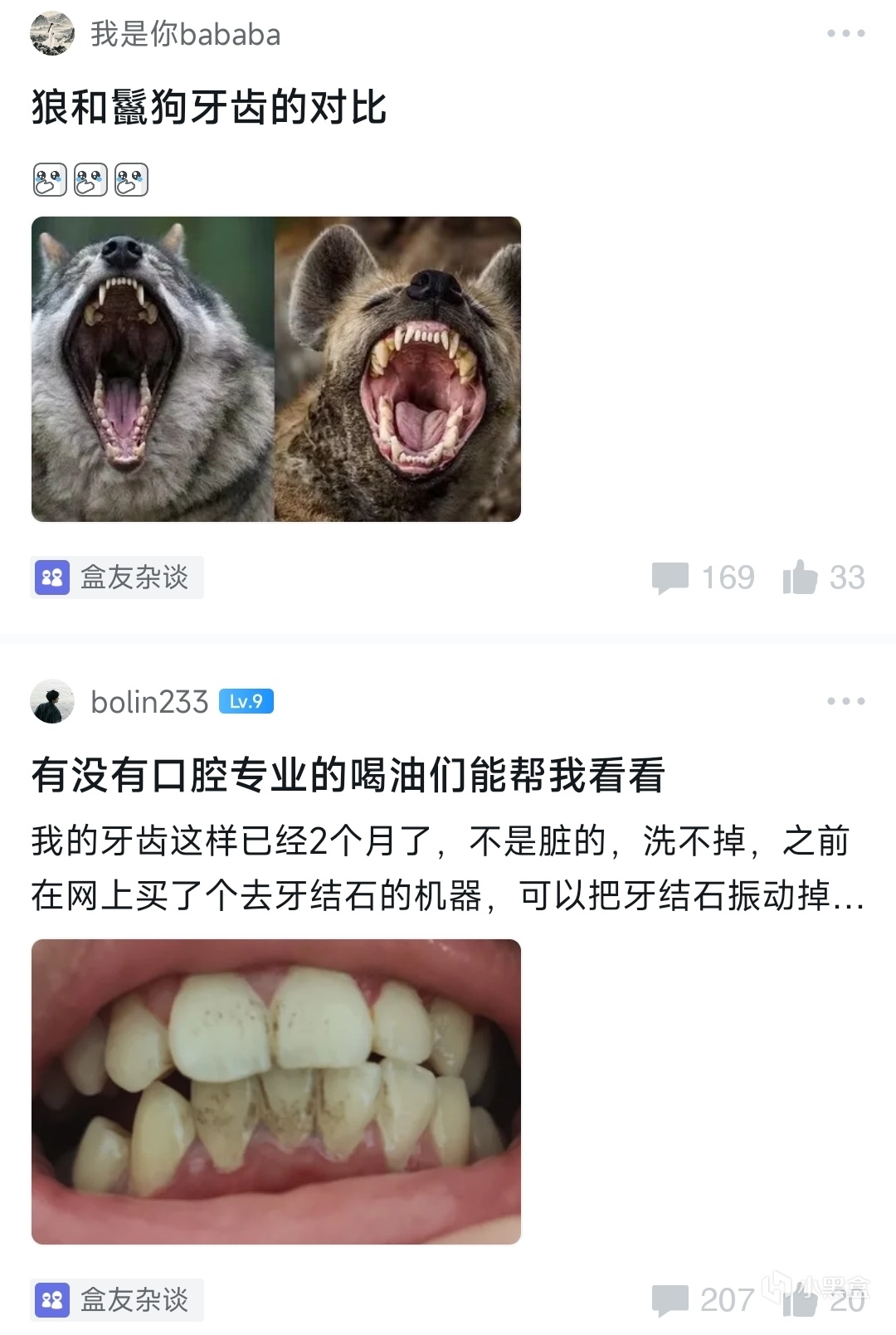
Task: Open the post titled 狼和鬣狗牙齿的对比
Action: pos(209,108)
